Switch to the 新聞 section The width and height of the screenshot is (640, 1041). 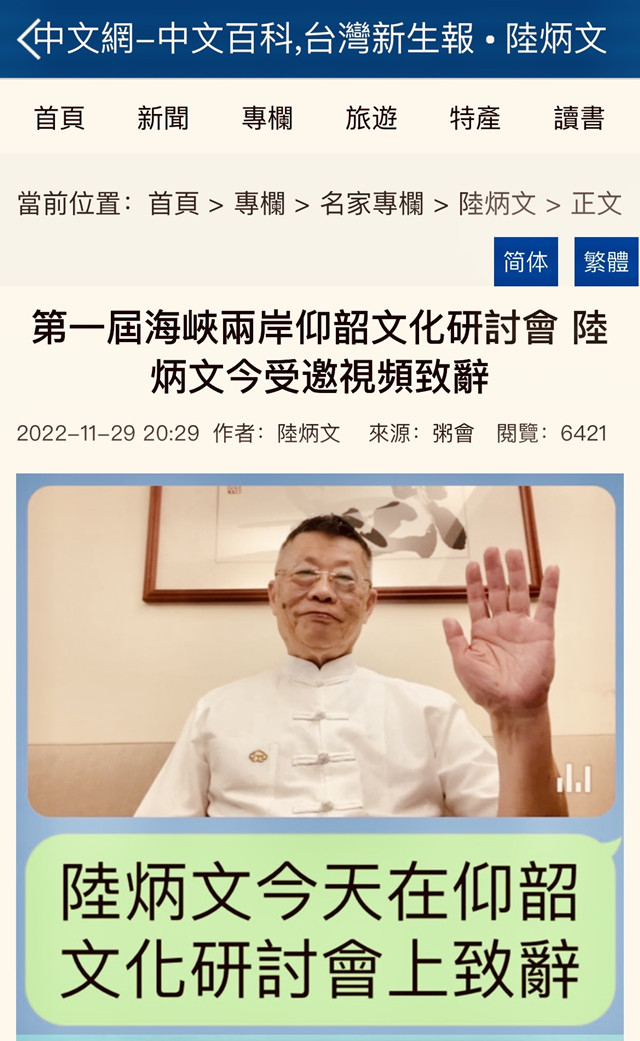[x=163, y=118]
